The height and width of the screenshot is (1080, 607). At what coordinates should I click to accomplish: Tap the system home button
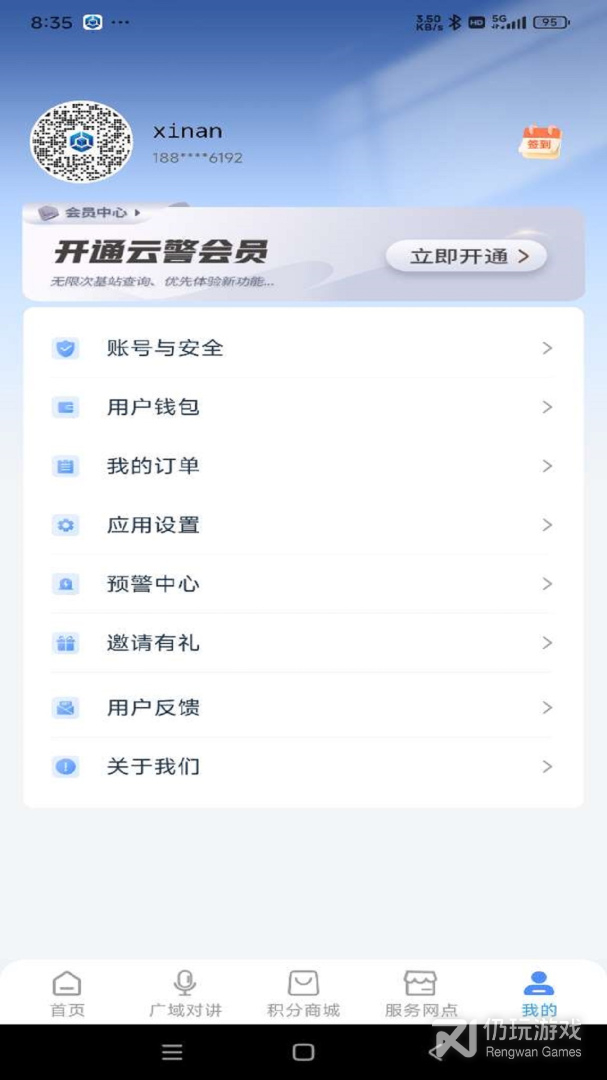[x=303, y=1052]
